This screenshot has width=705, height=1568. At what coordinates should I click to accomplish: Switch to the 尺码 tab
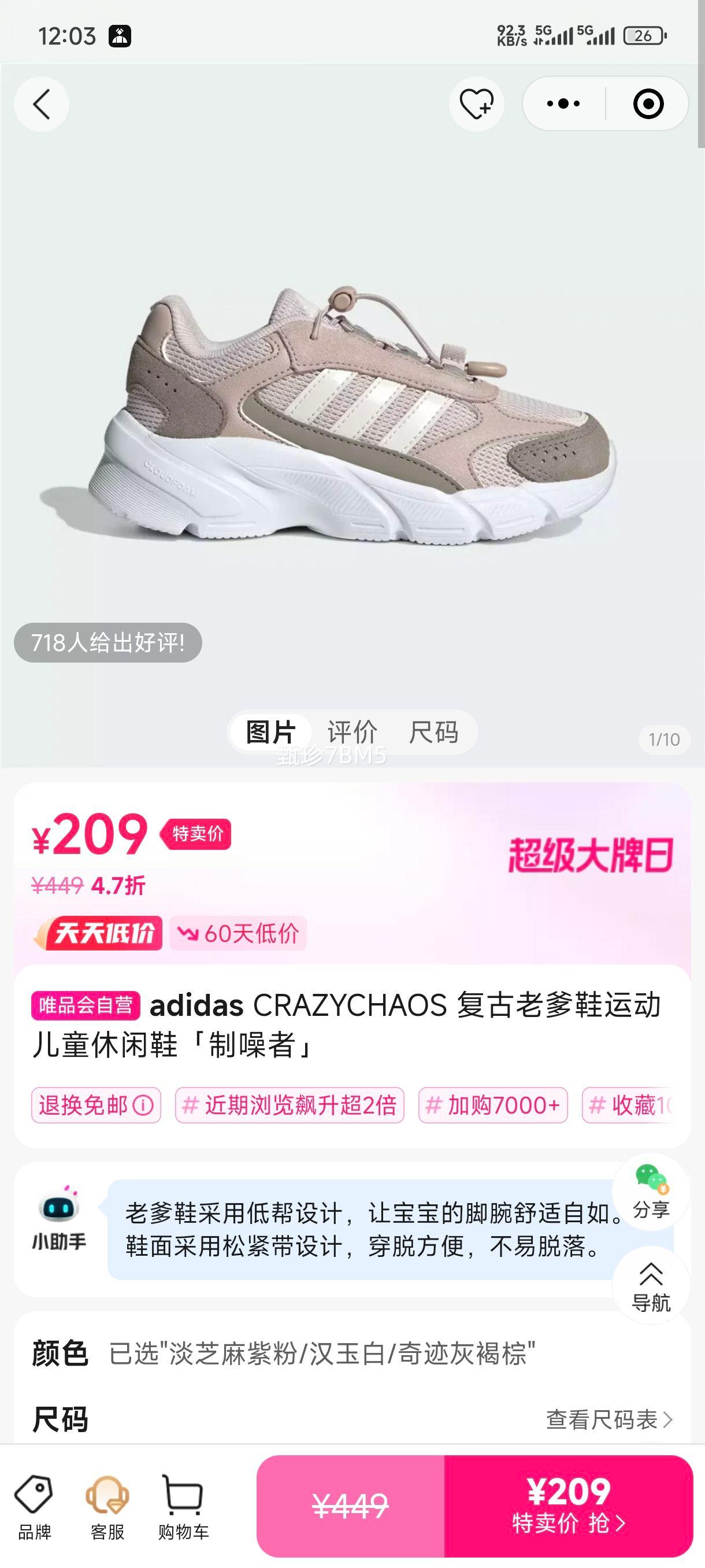(x=433, y=731)
